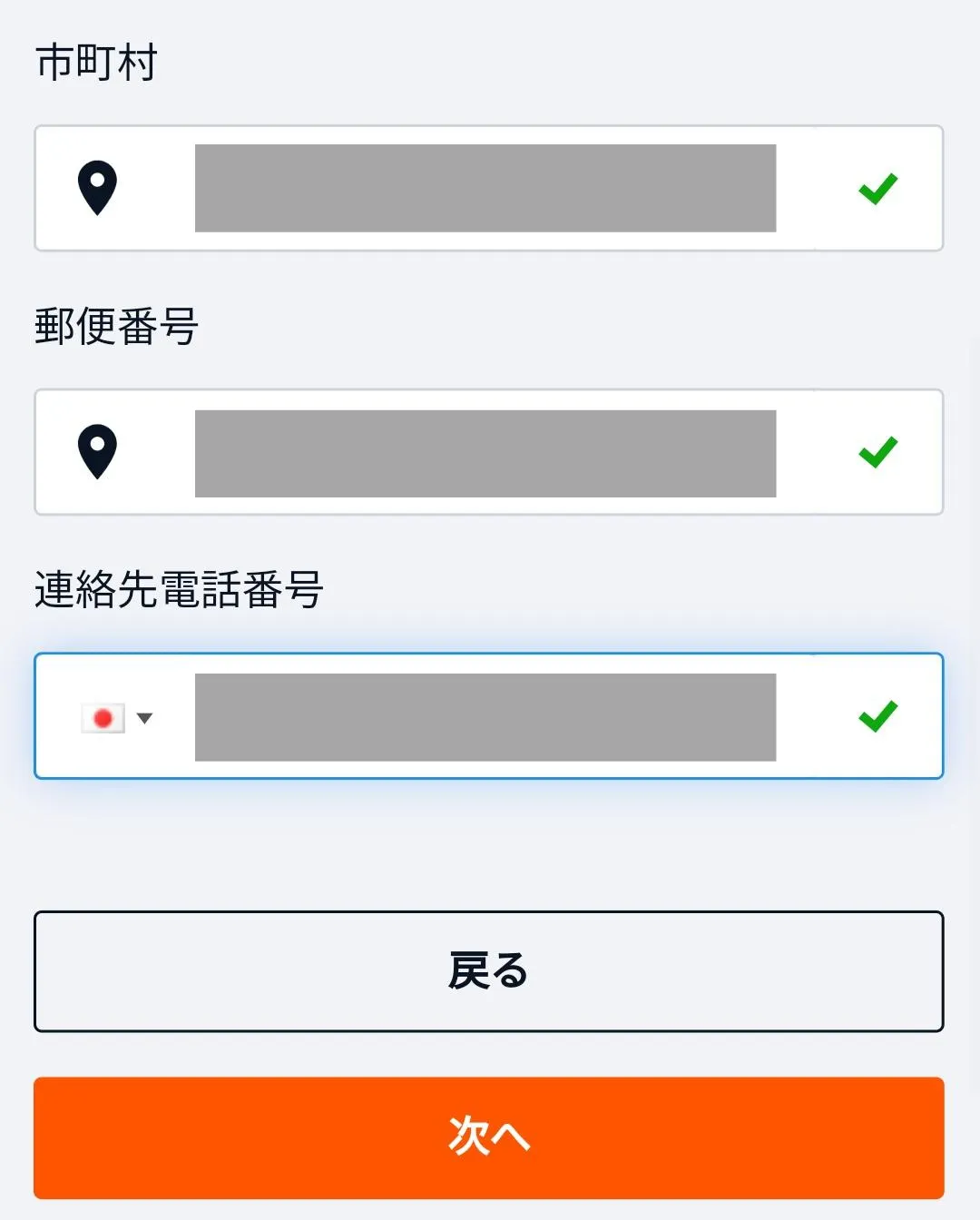This screenshot has width=980, height=1220.
Task: Continue with the 次へ button
Action: (x=489, y=1137)
